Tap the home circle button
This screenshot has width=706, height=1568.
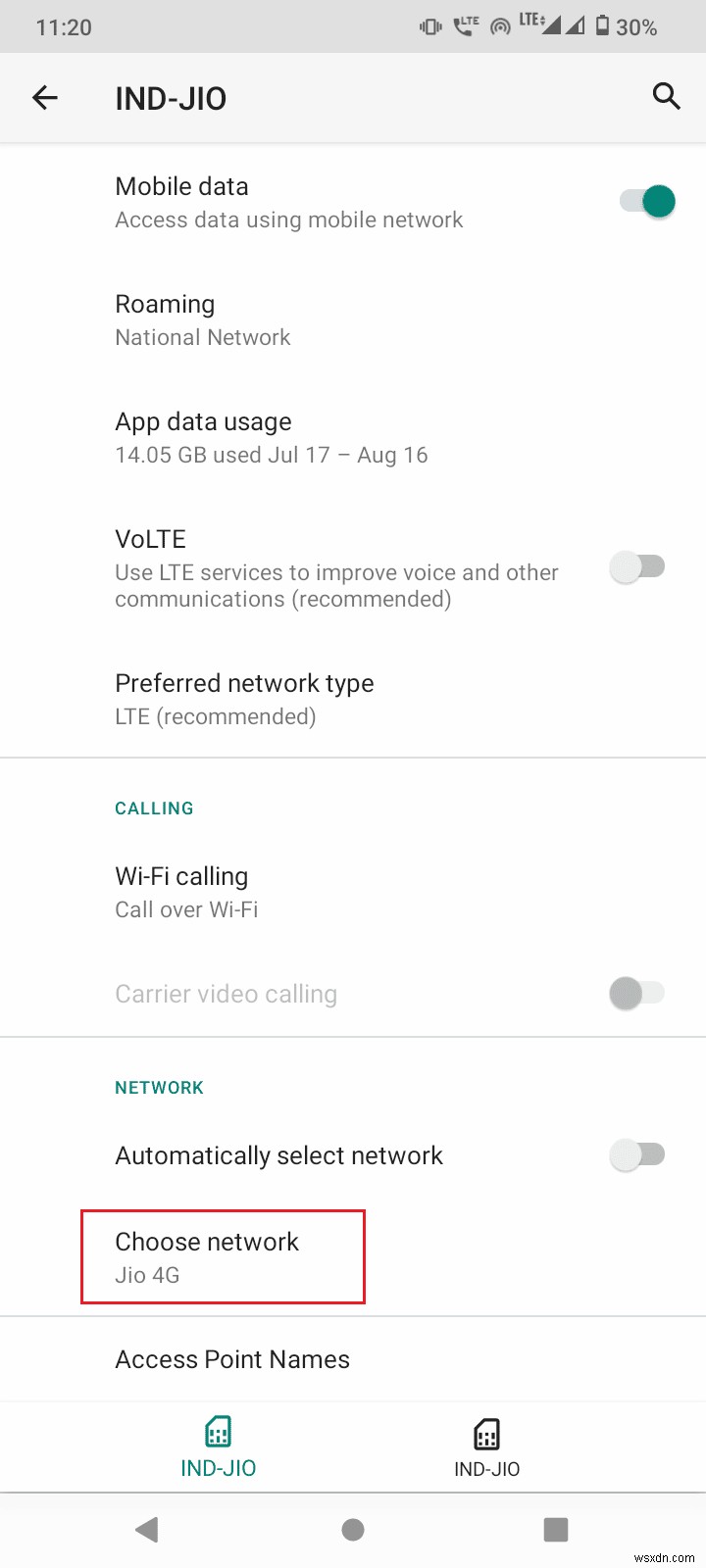[353, 1529]
